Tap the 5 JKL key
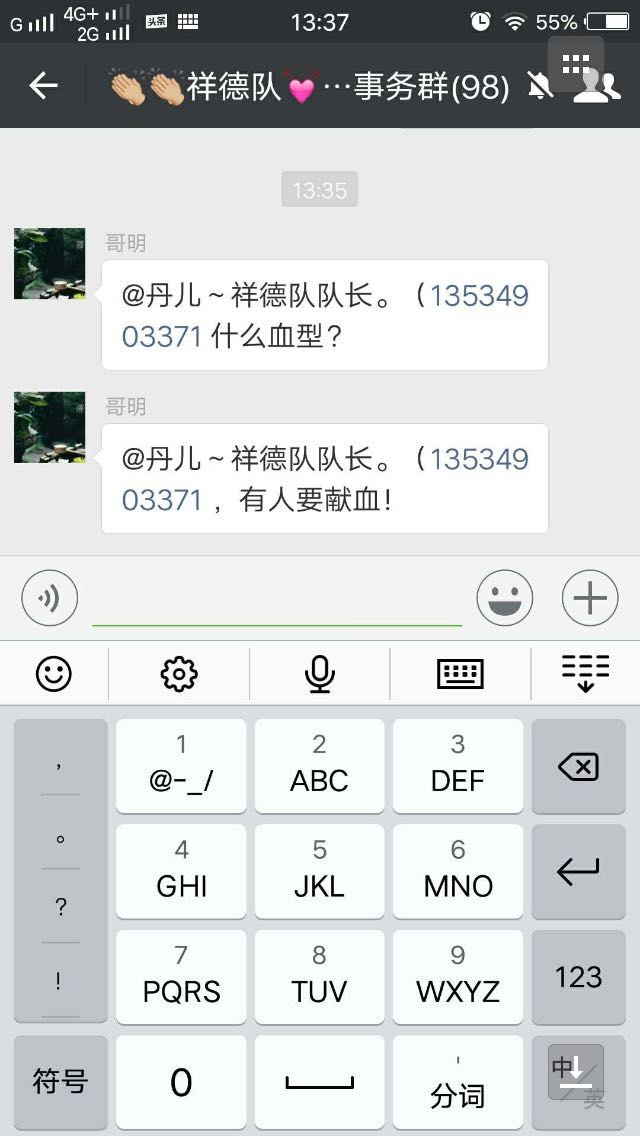The height and width of the screenshot is (1136, 640). (319, 871)
